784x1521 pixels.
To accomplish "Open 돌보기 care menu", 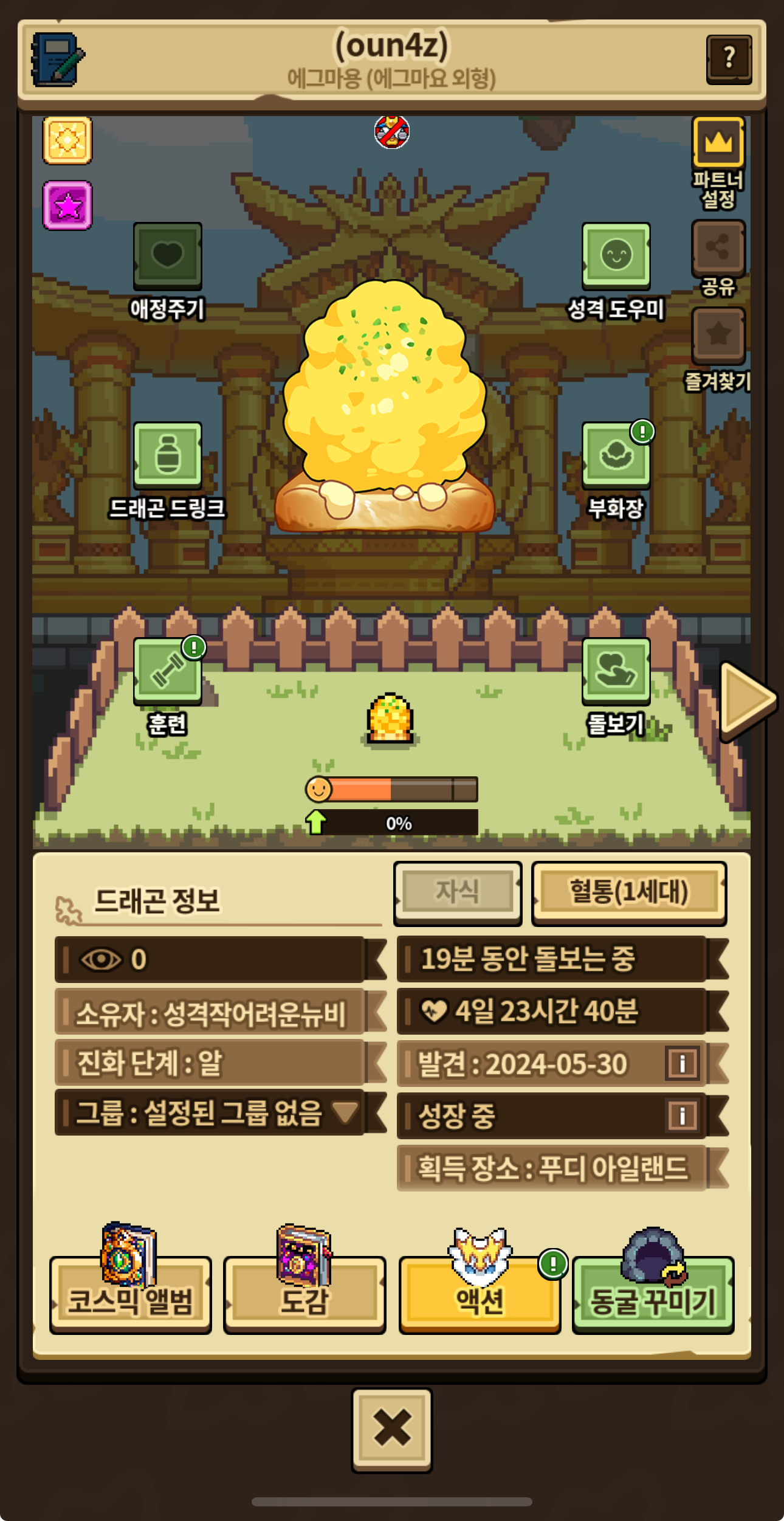I will (616, 671).
